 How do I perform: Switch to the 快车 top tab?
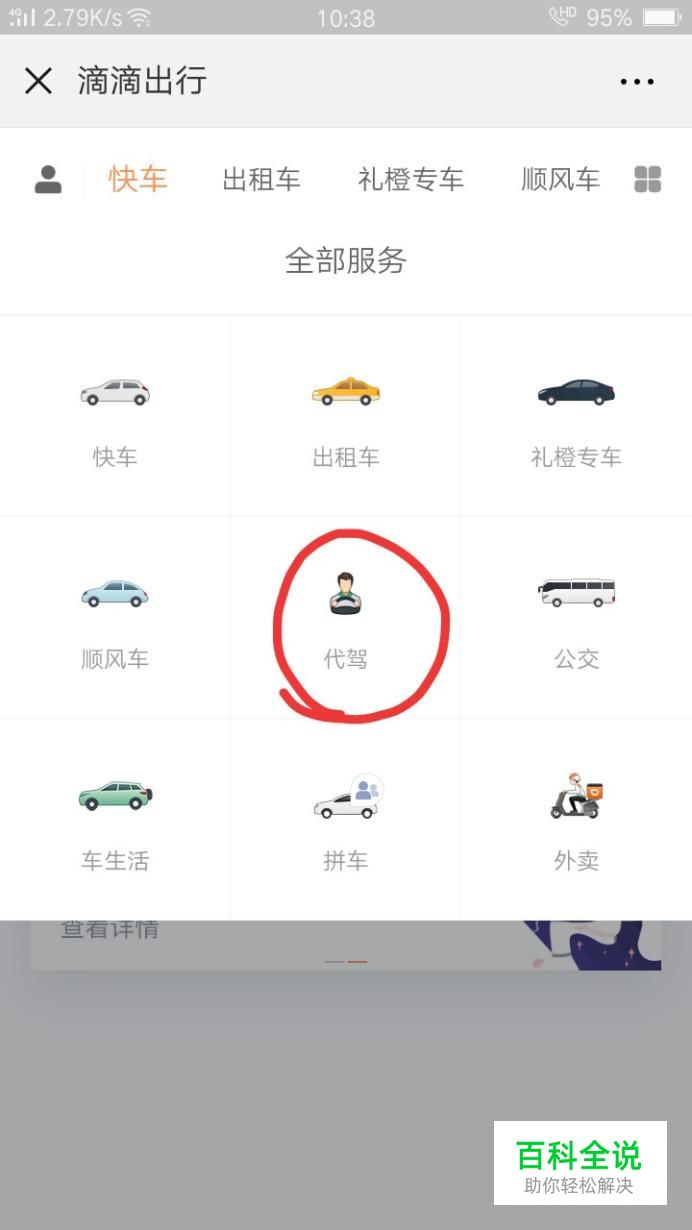(x=138, y=180)
